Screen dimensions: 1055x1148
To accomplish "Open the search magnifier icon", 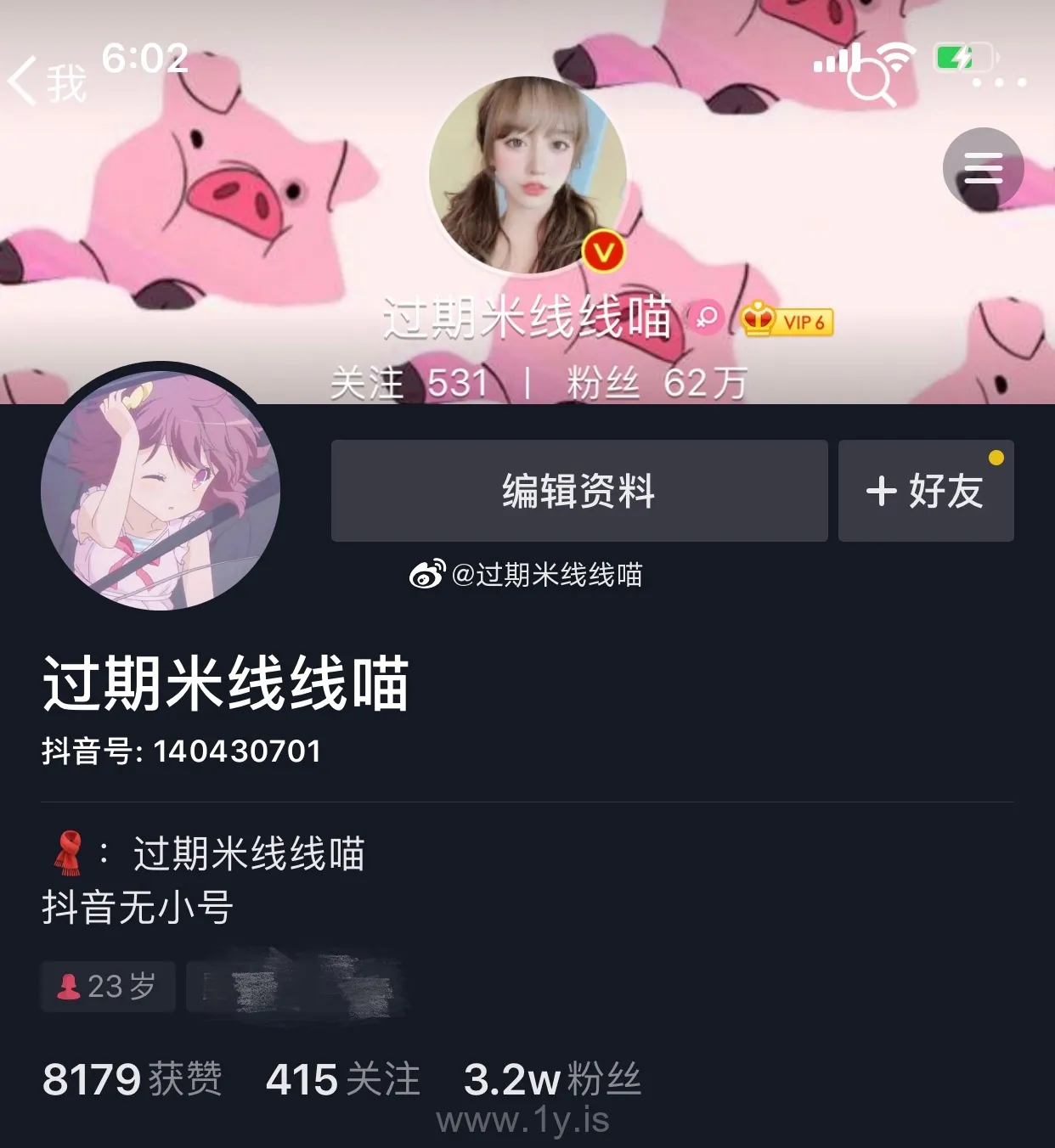I will click(872, 83).
